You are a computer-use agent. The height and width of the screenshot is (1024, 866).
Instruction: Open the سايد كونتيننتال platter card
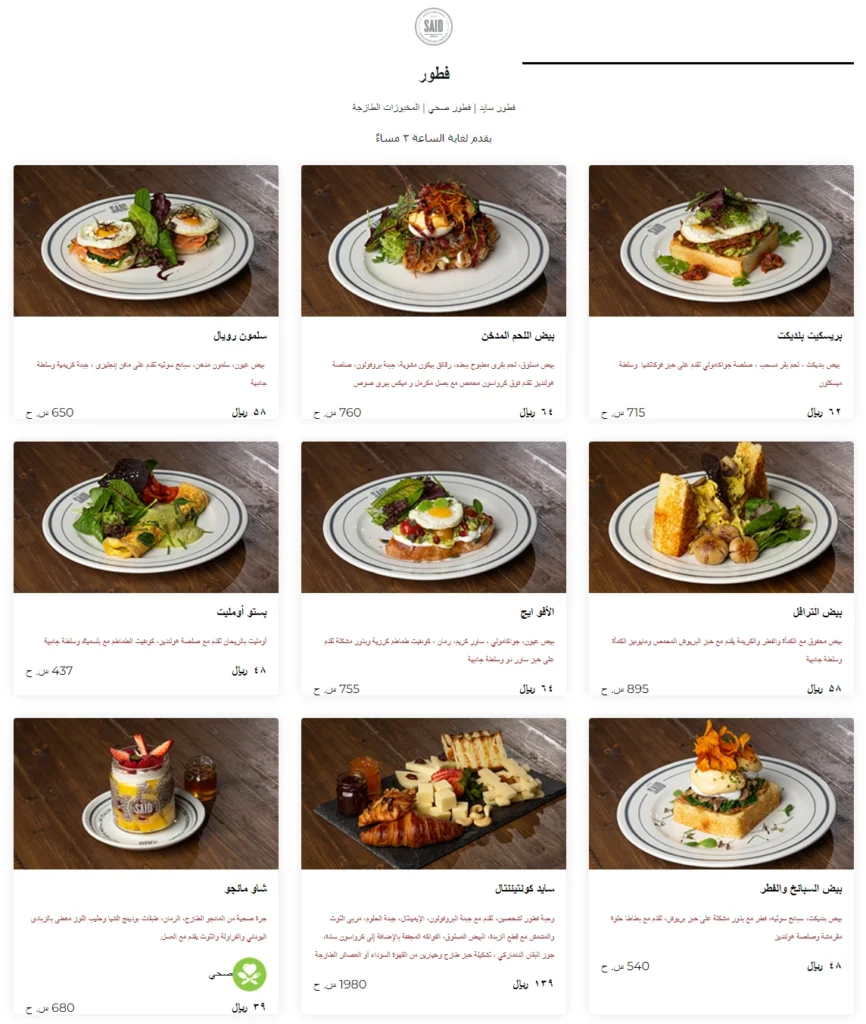click(433, 794)
